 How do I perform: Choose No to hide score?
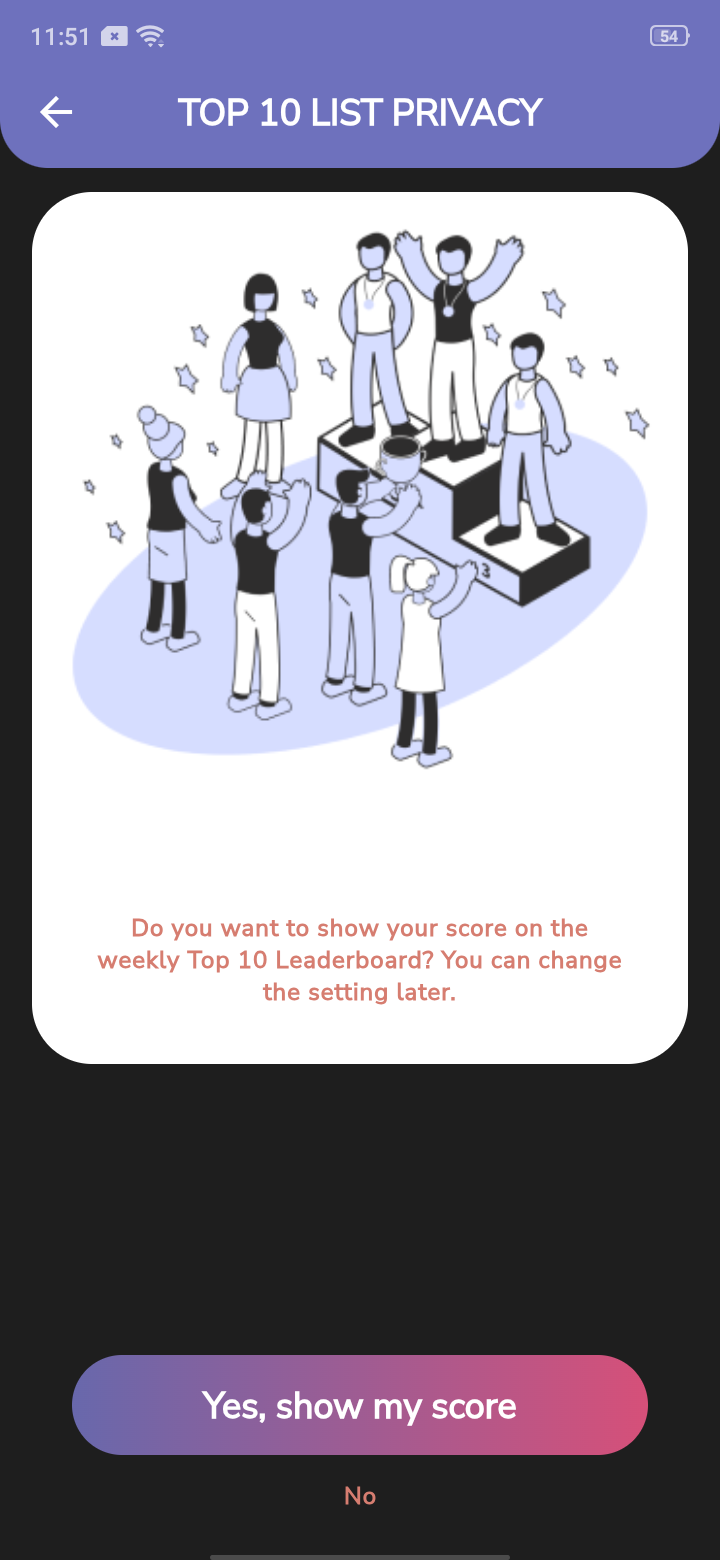(360, 1496)
